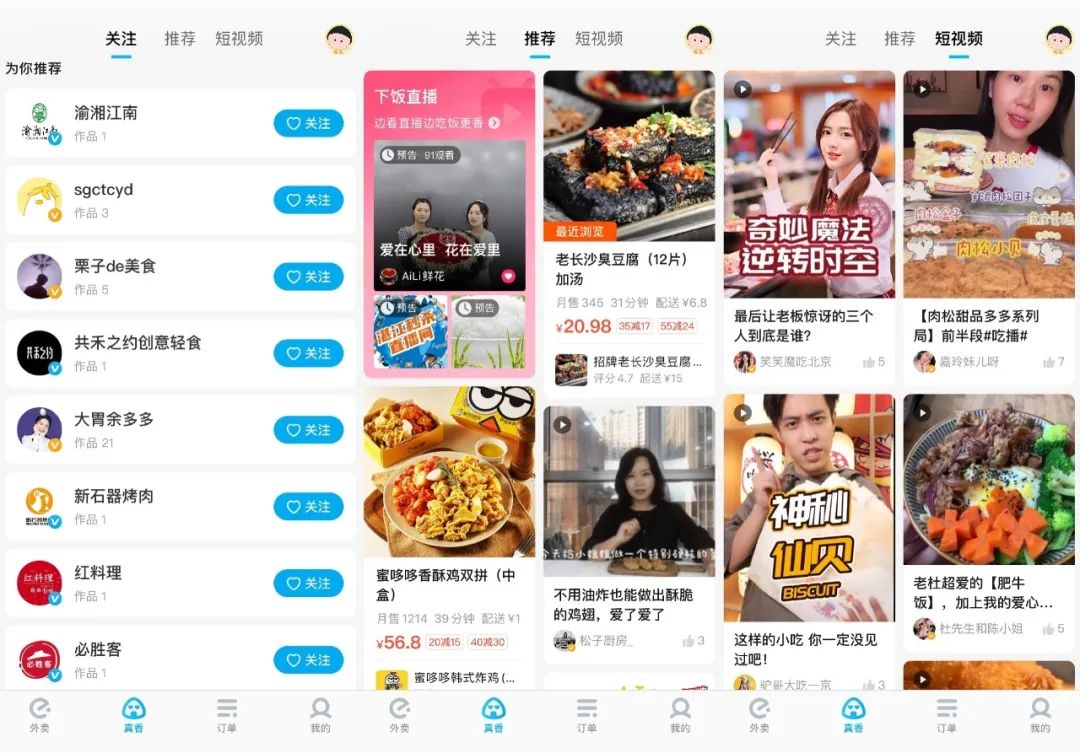Follow the 必胜客 account
The image size is (1080, 753).
[308, 660]
